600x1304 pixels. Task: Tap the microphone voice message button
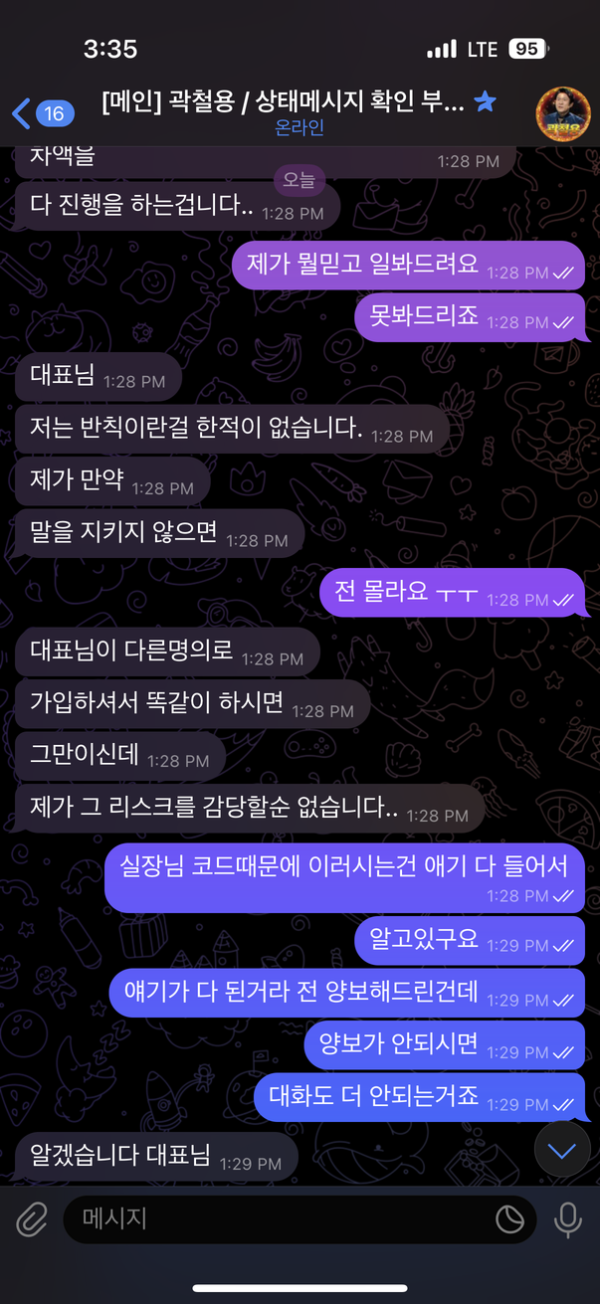pos(568,1218)
